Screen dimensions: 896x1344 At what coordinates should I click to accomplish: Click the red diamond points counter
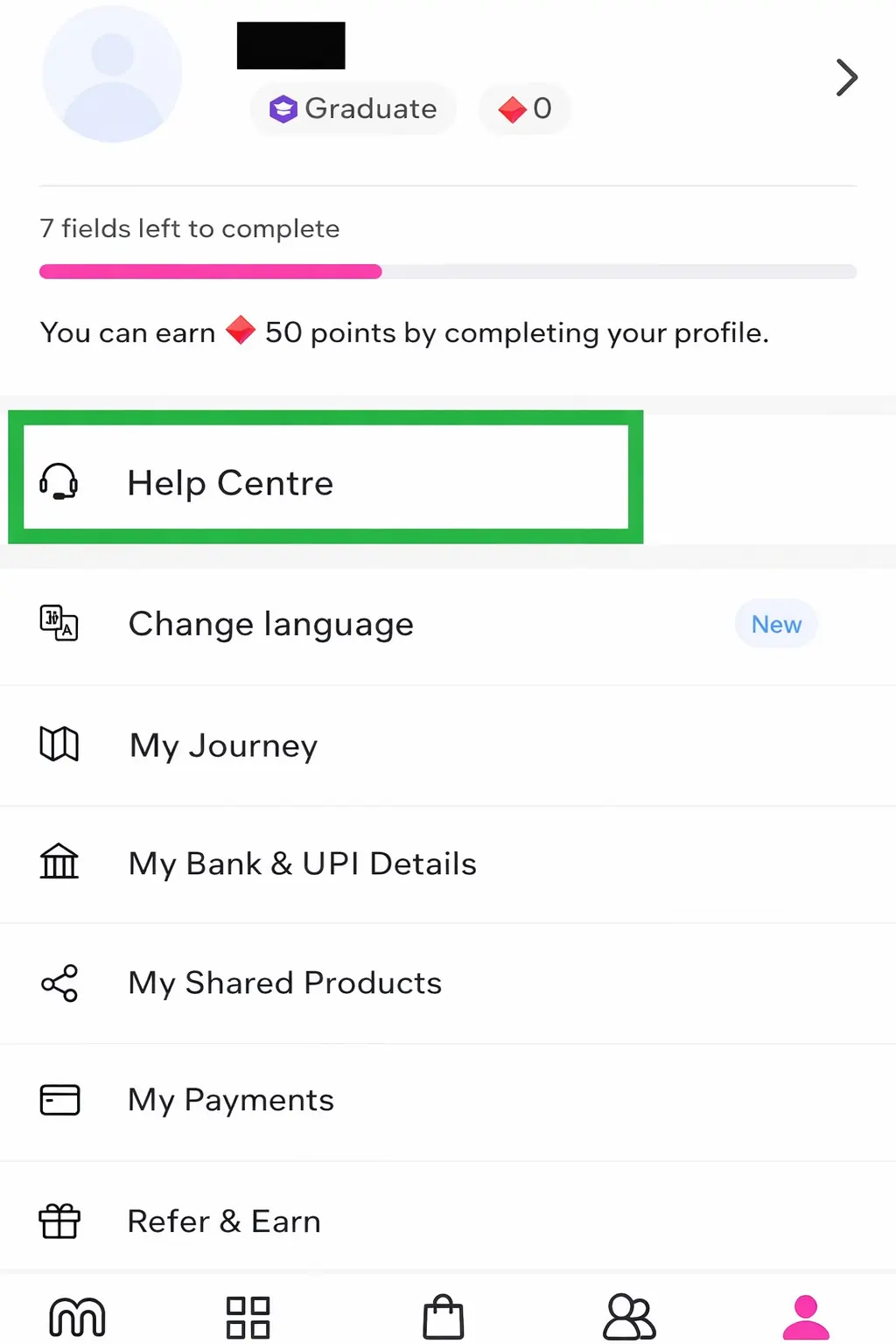click(x=523, y=108)
